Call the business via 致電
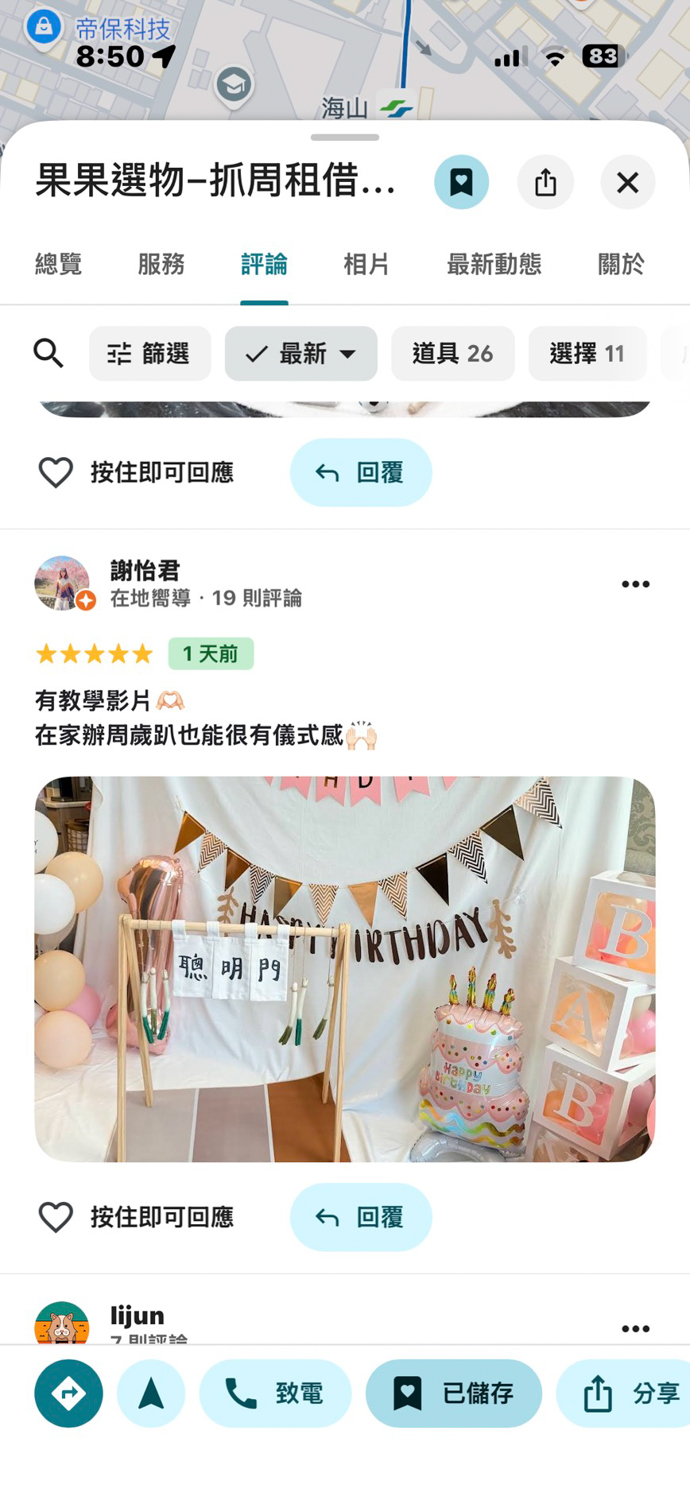 click(275, 1393)
